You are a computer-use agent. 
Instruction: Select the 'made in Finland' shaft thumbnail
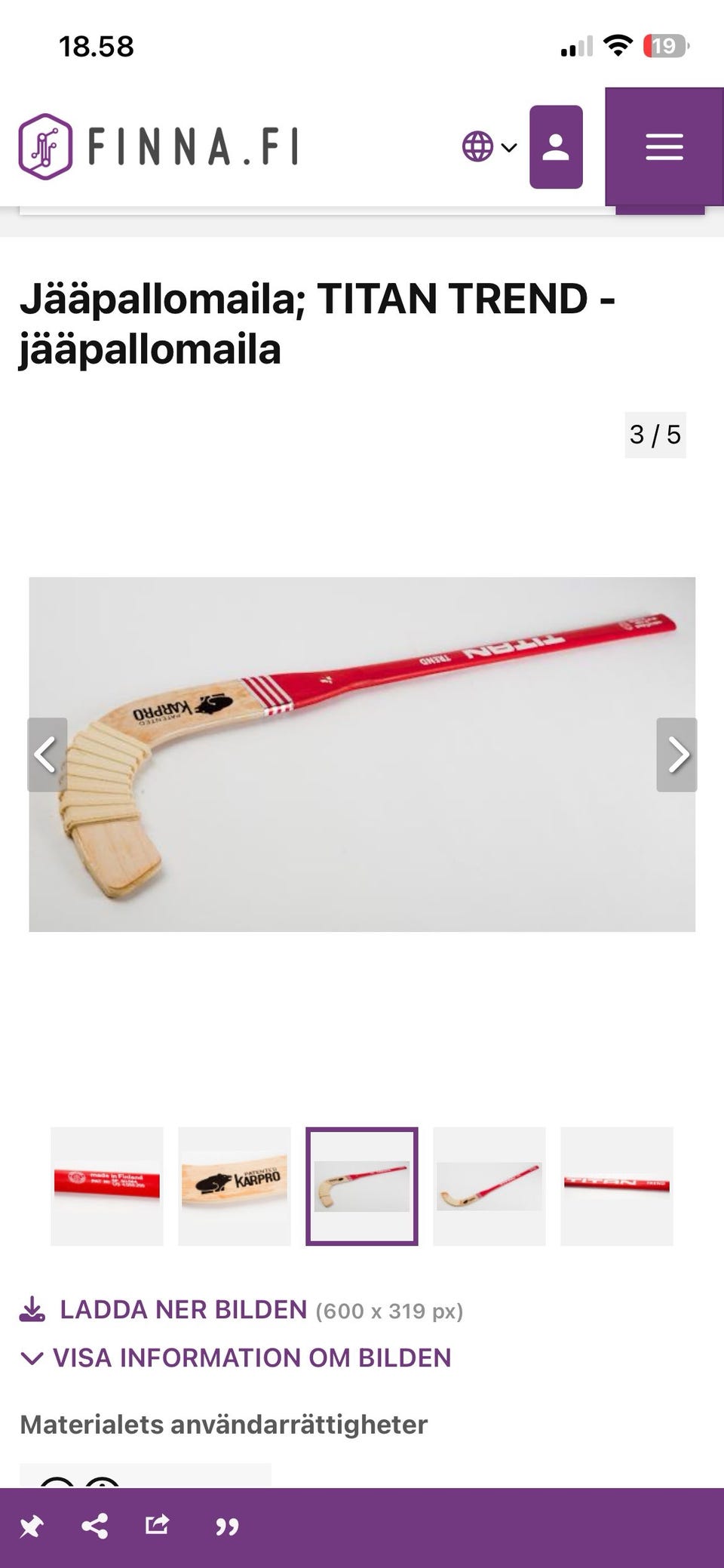click(107, 1185)
